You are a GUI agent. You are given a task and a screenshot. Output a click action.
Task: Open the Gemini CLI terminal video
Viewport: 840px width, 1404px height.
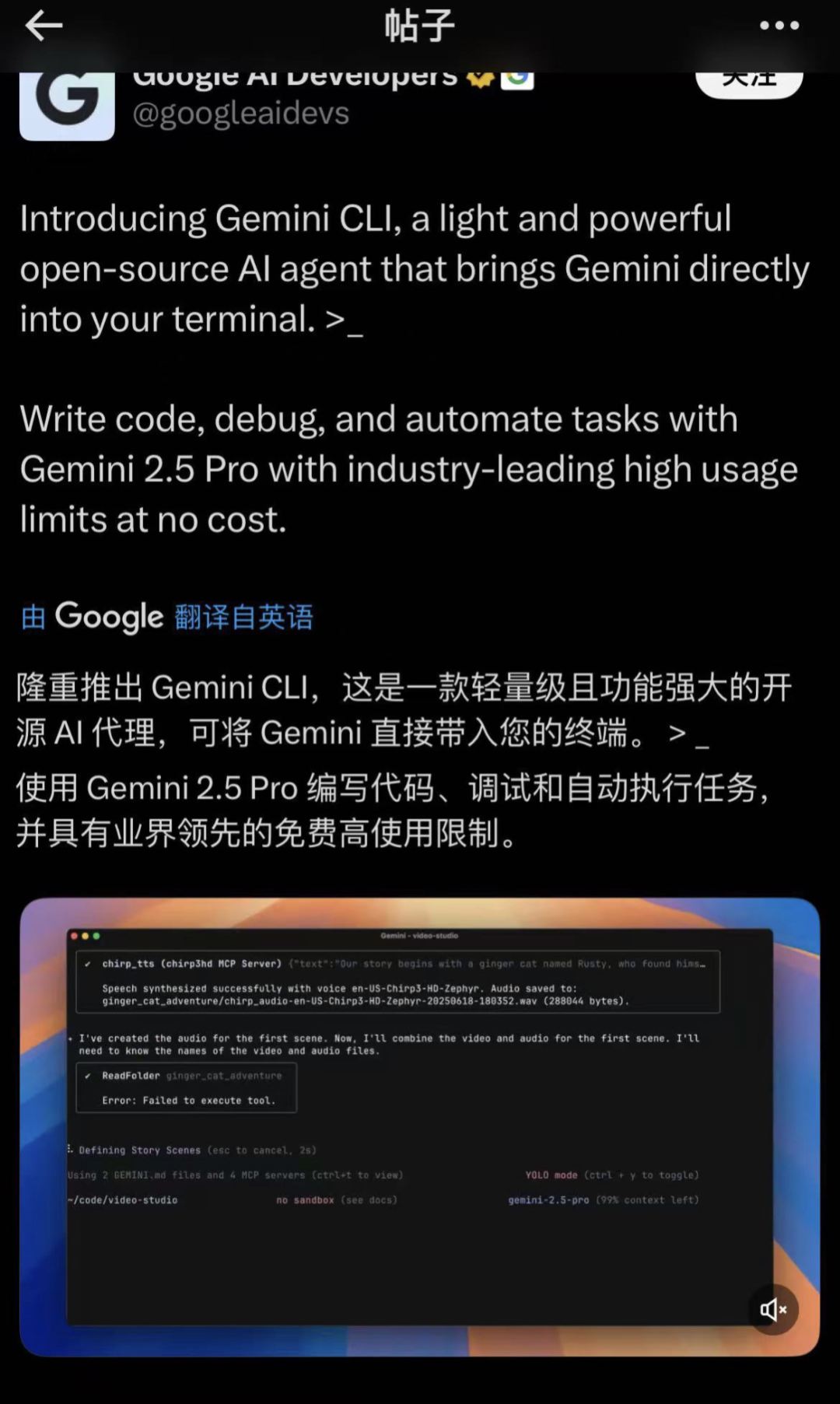coord(419,1126)
